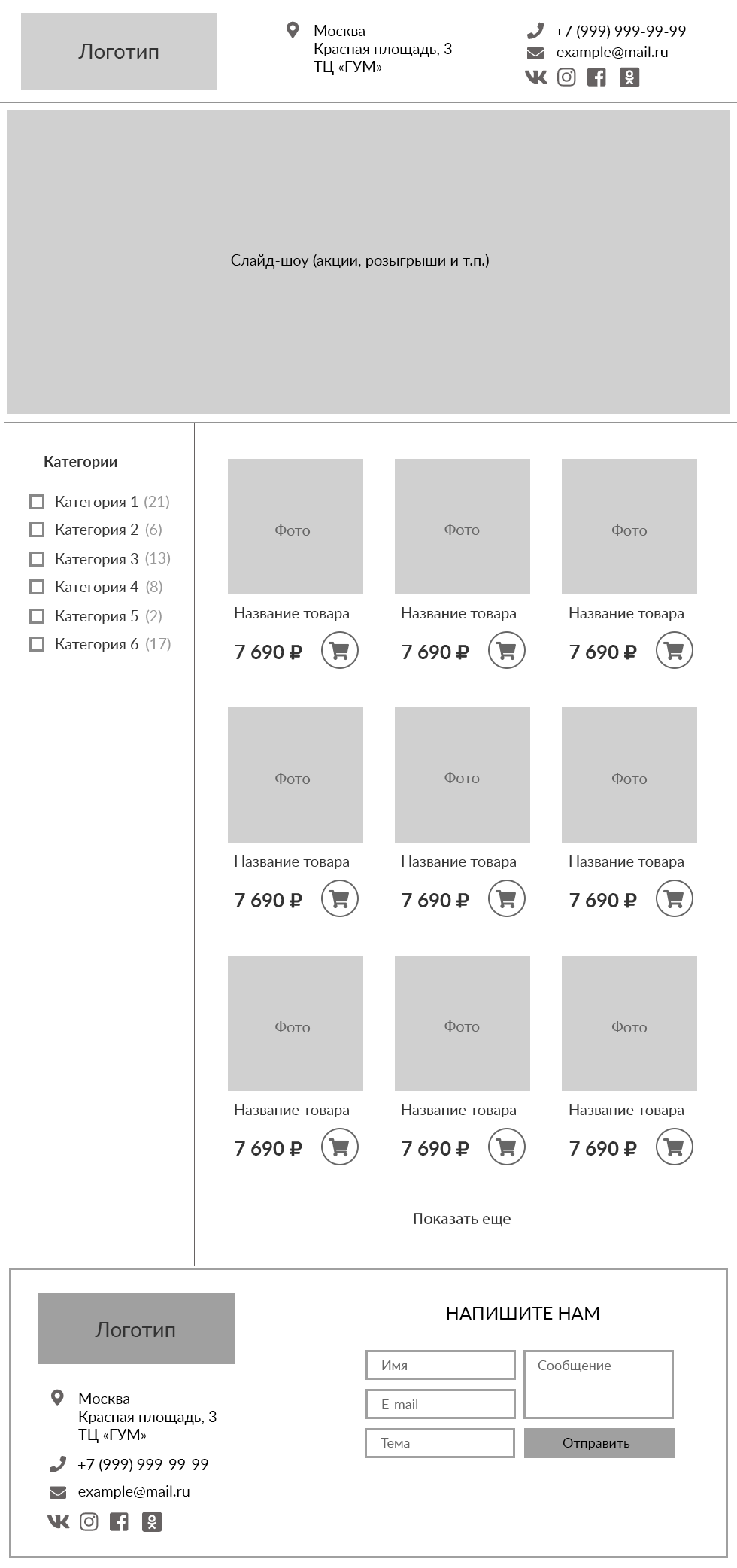Tick the Категория 3 checkbox
The image size is (737, 1568).
(x=36, y=559)
